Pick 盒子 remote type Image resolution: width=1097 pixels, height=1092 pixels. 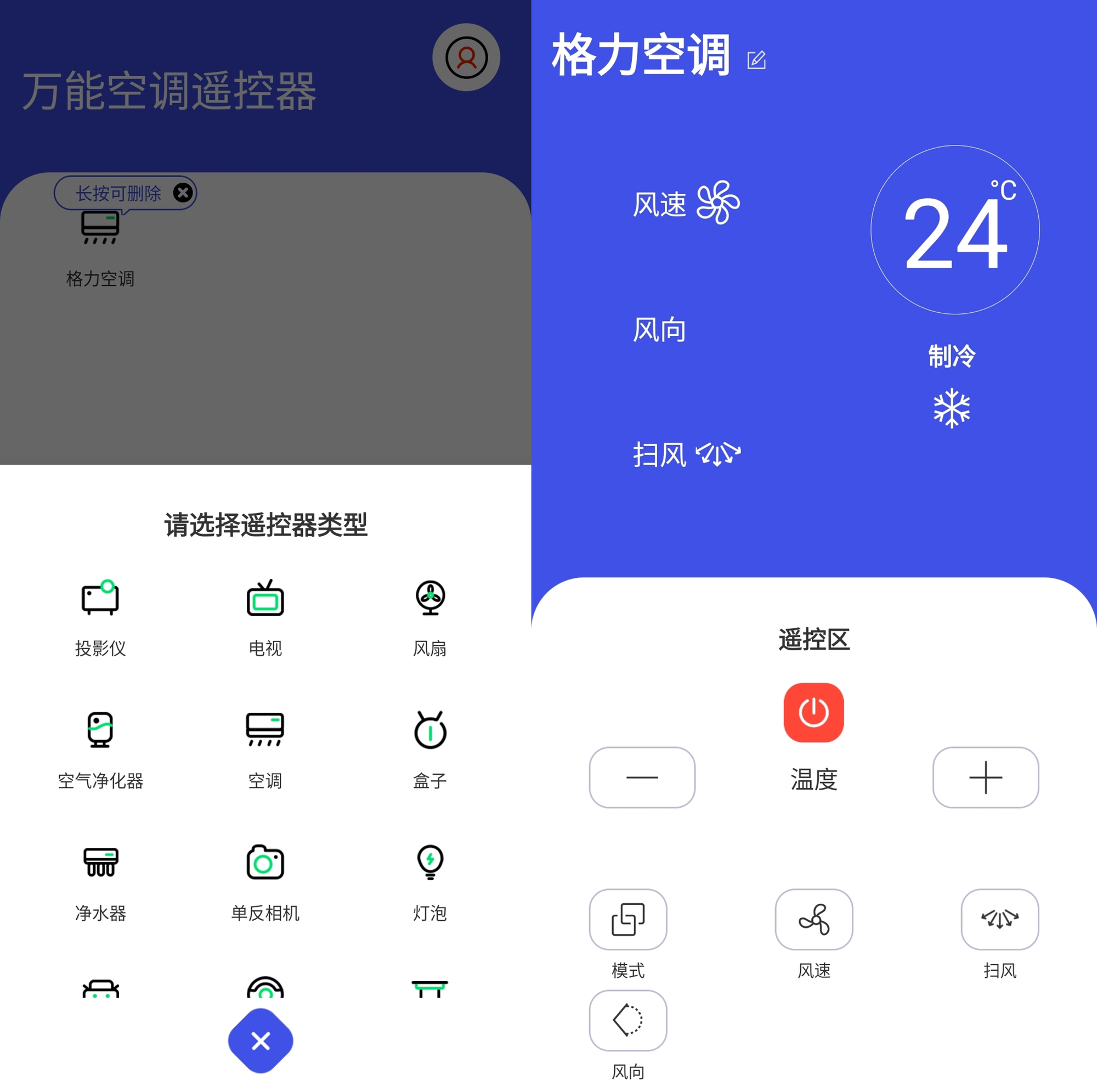click(x=430, y=750)
